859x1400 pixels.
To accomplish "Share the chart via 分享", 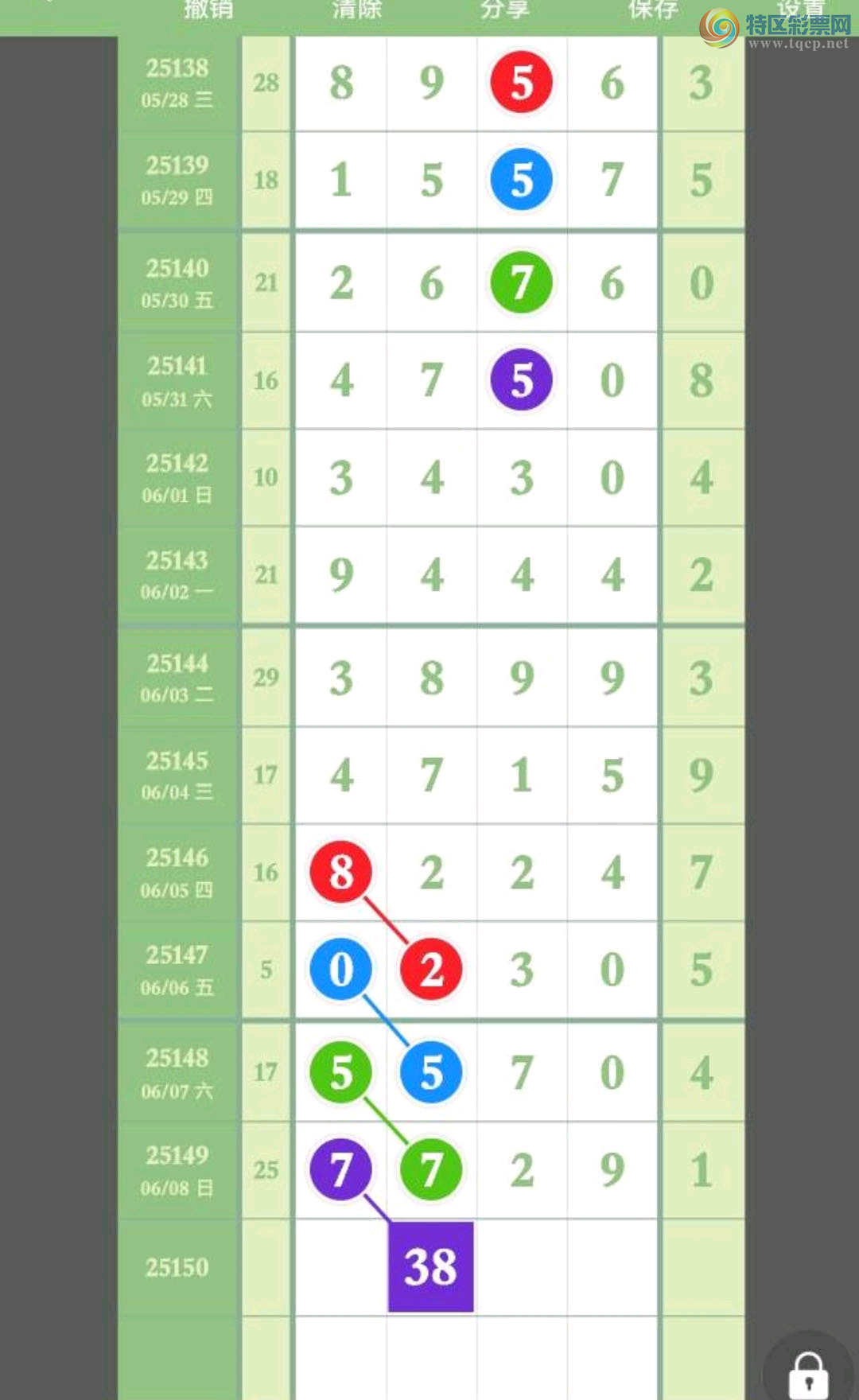I will click(x=504, y=10).
